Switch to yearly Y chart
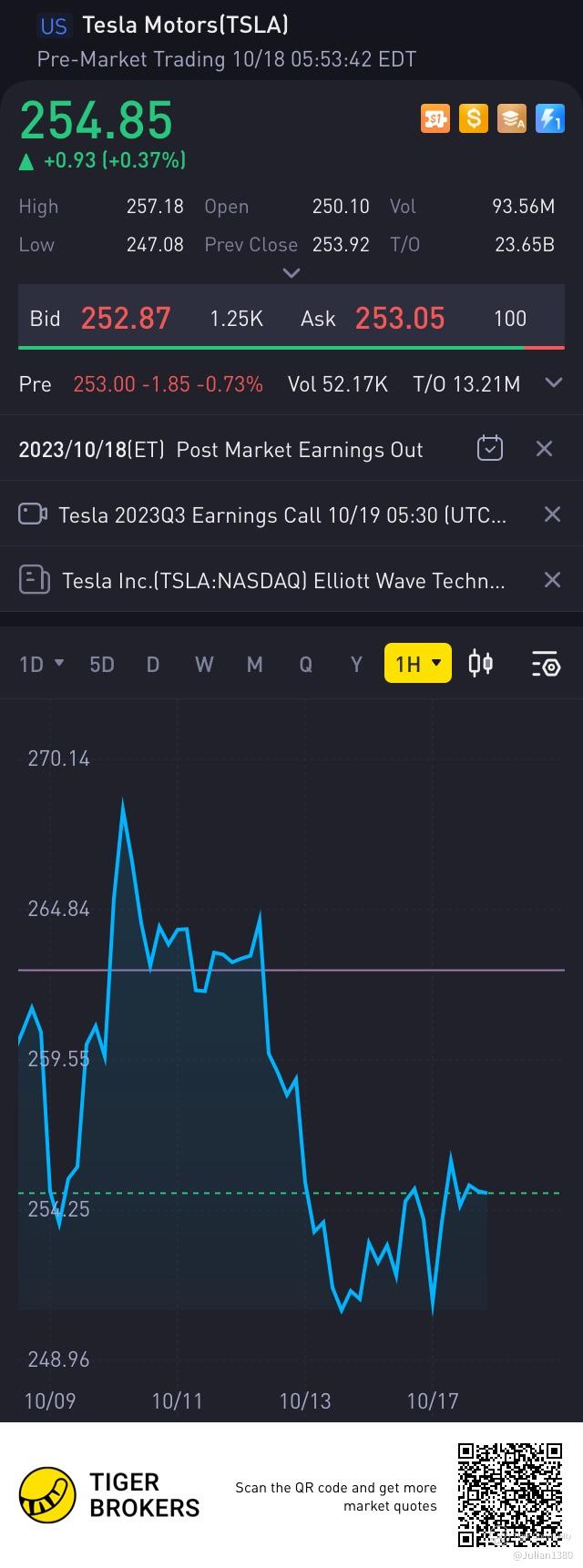This screenshot has width=583, height=1568. click(x=357, y=664)
